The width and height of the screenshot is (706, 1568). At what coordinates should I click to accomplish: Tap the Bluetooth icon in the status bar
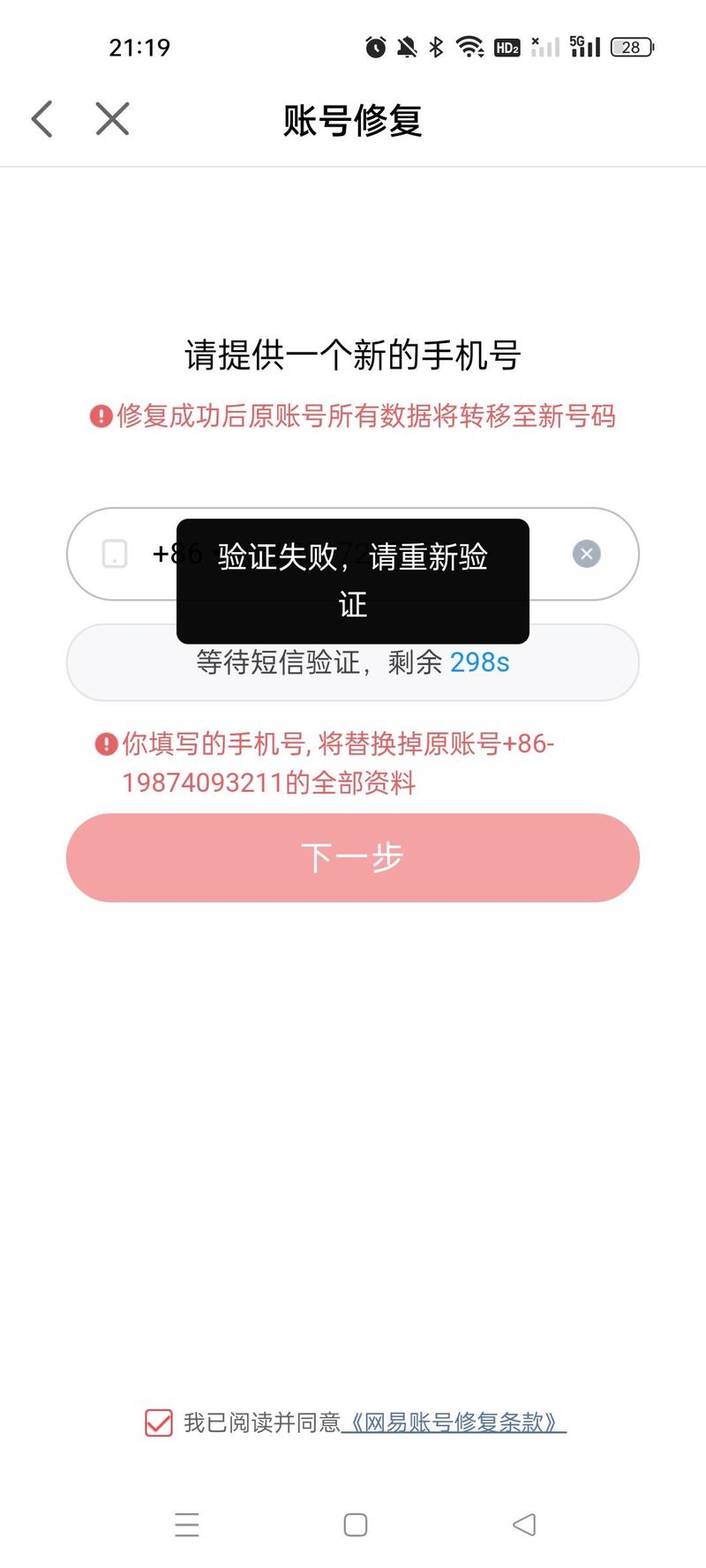(436, 47)
